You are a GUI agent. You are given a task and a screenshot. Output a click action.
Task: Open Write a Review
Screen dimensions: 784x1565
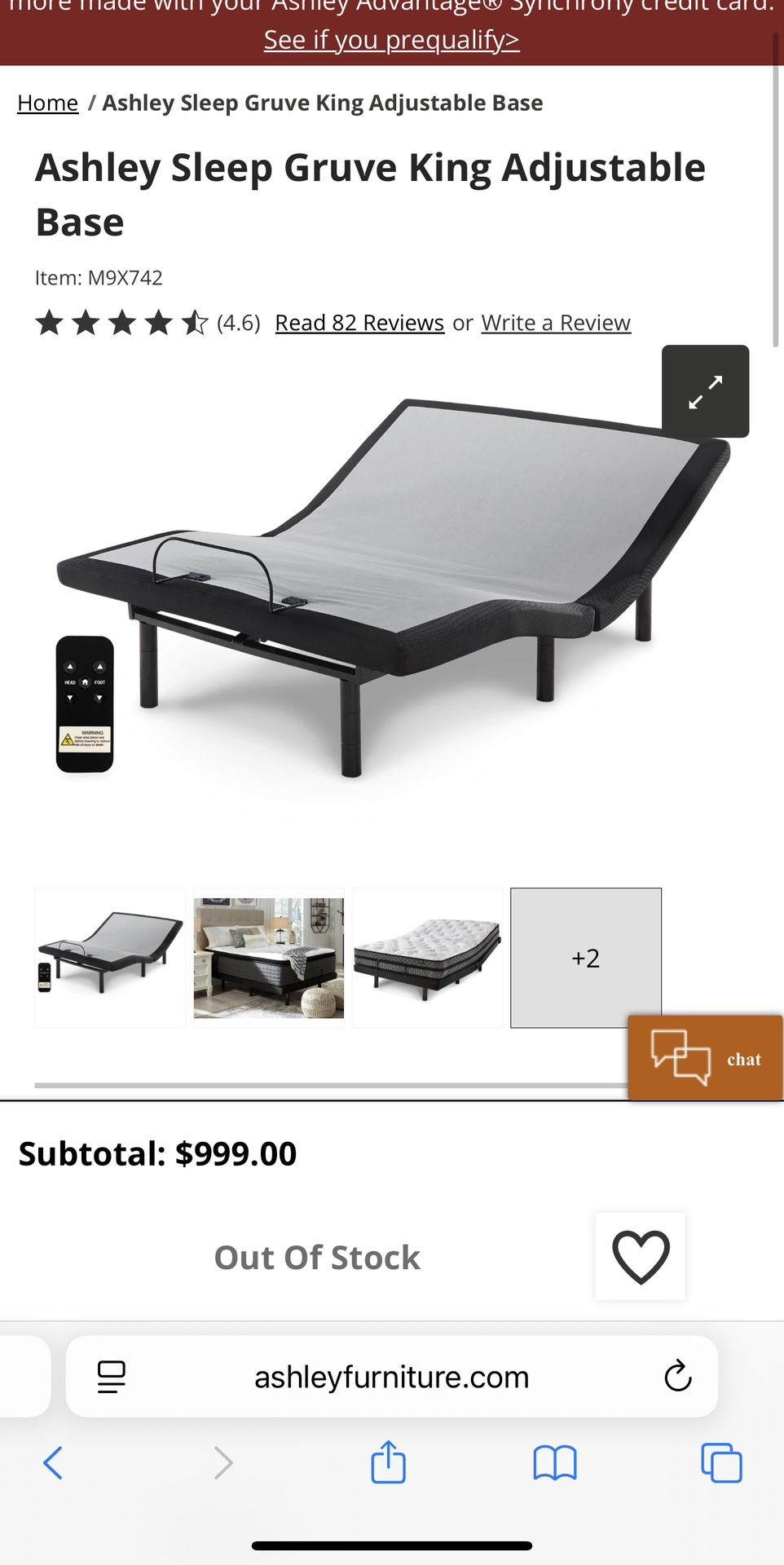pos(555,322)
